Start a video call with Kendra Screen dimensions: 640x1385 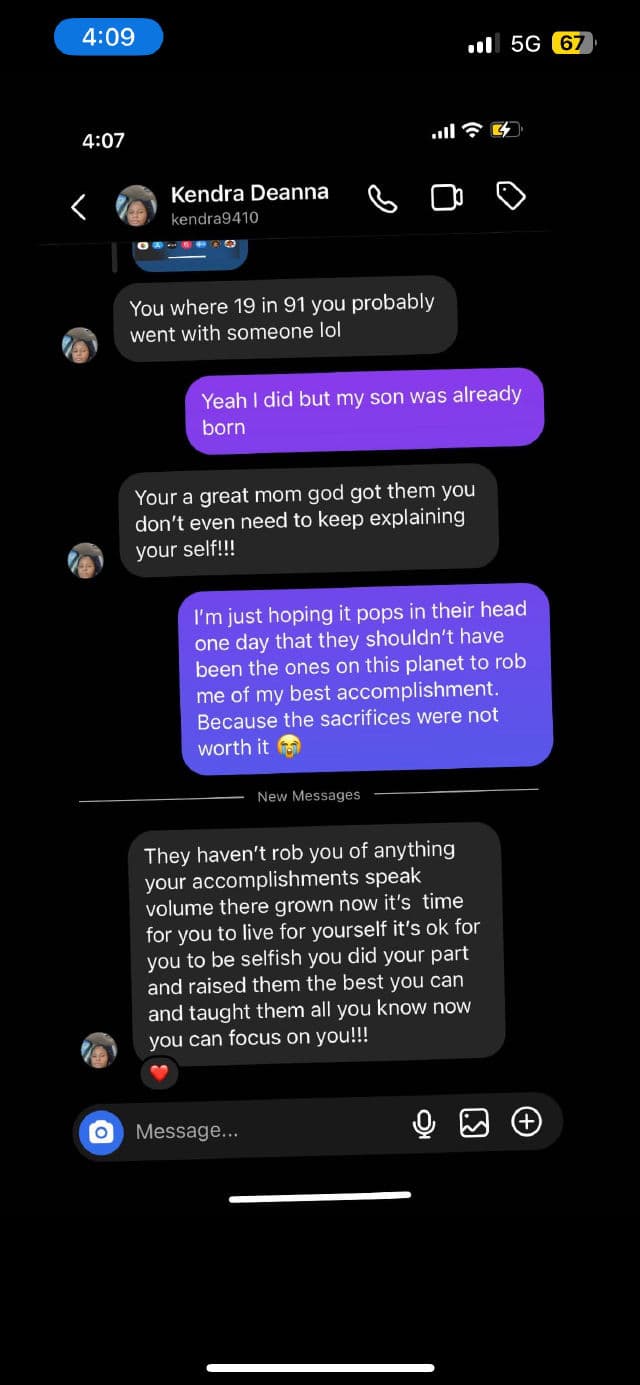click(x=446, y=198)
